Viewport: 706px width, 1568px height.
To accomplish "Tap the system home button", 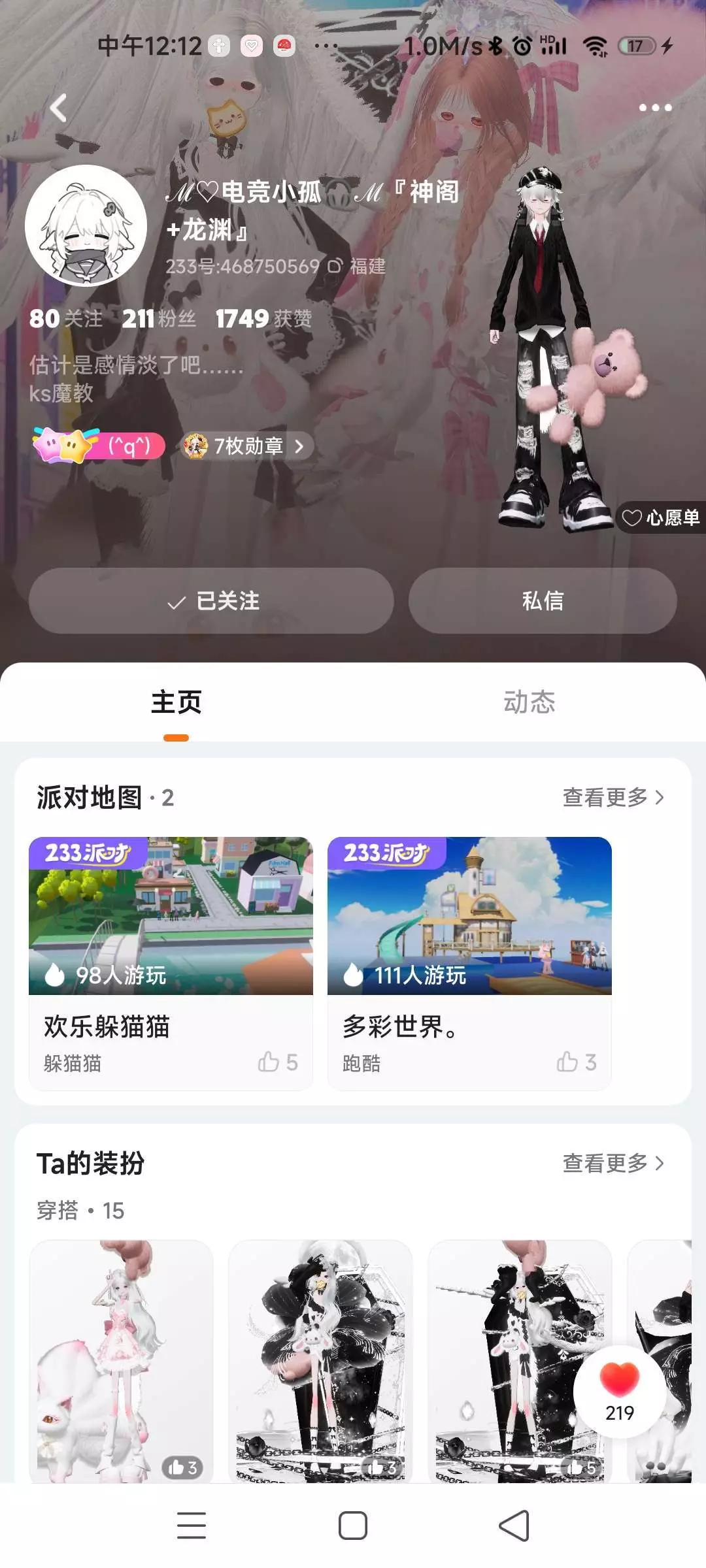I will coord(353,1526).
